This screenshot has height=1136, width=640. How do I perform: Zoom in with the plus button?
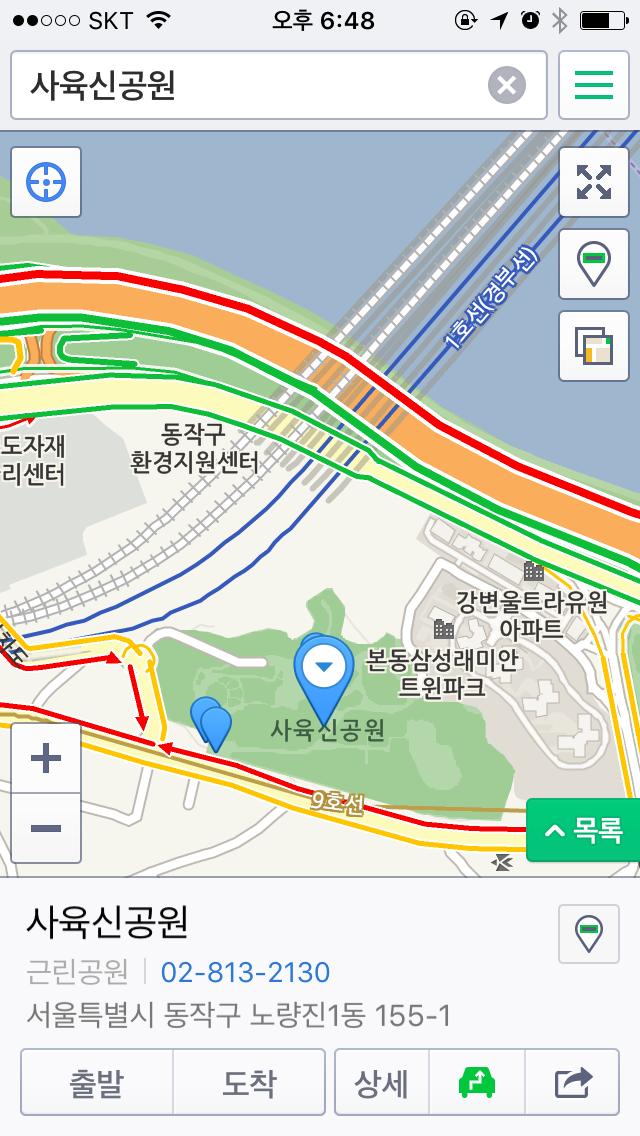46,759
